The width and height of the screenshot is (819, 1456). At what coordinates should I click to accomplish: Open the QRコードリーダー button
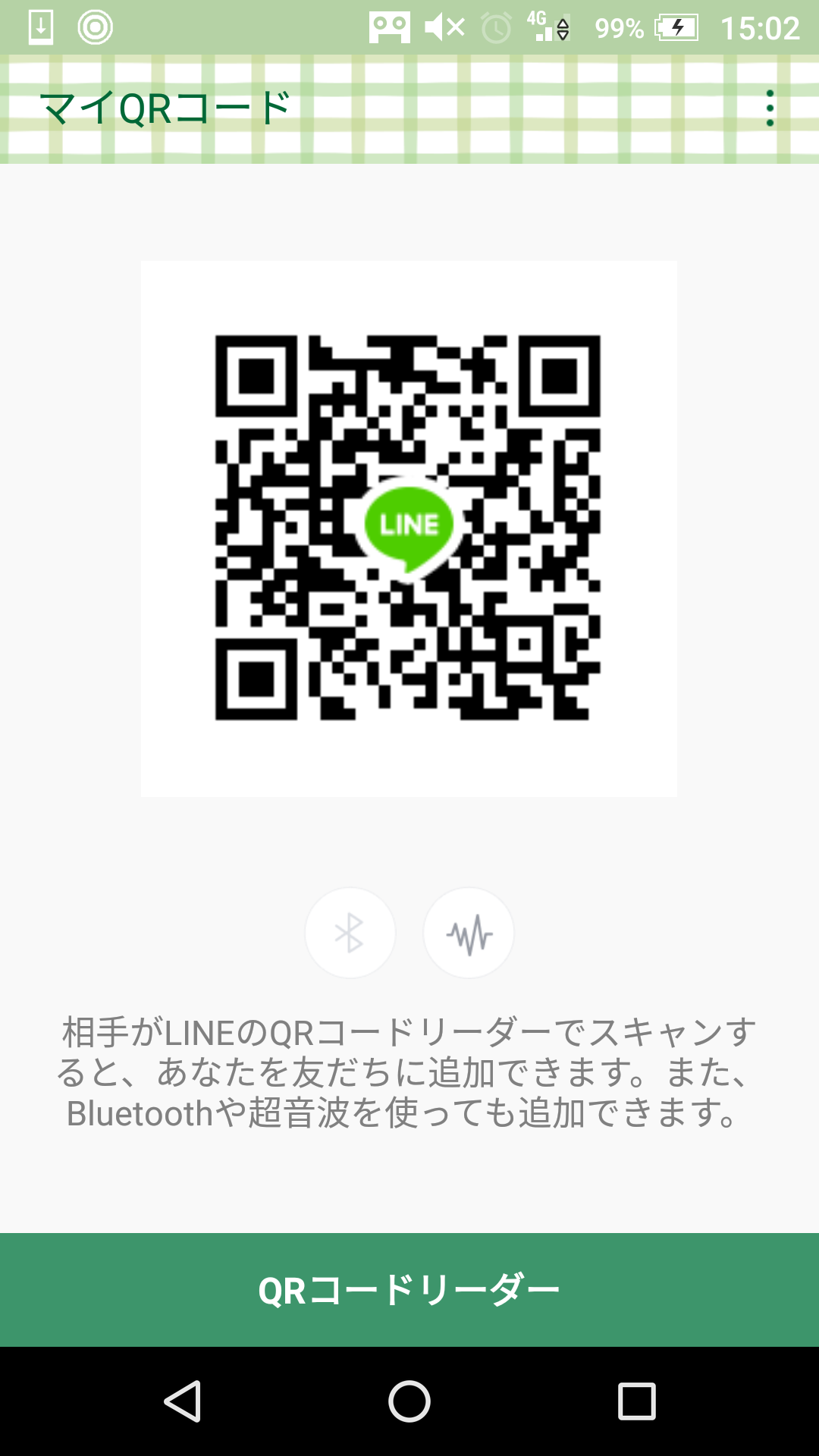pos(409,1290)
